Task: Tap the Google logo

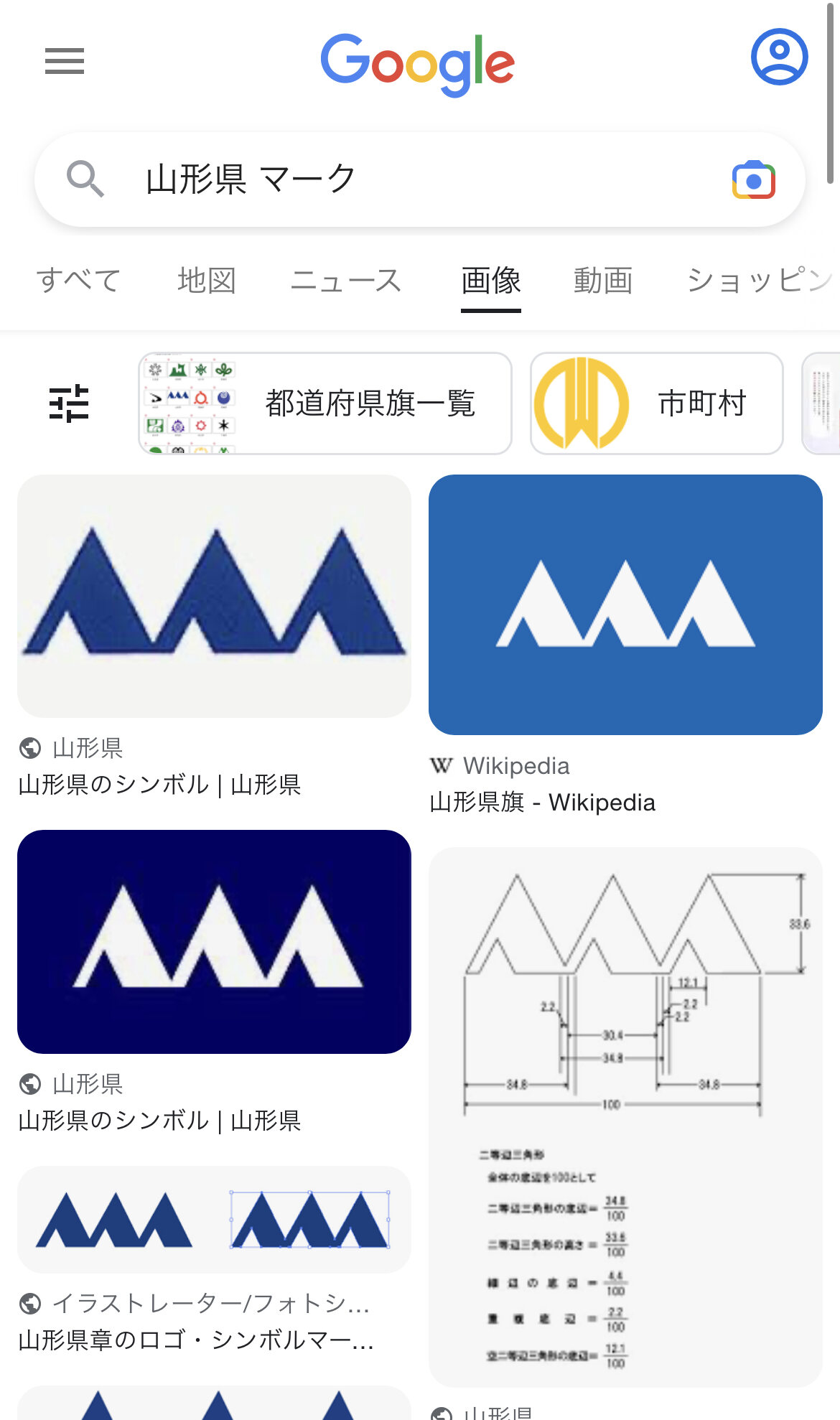Action: [x=418, y=63]
